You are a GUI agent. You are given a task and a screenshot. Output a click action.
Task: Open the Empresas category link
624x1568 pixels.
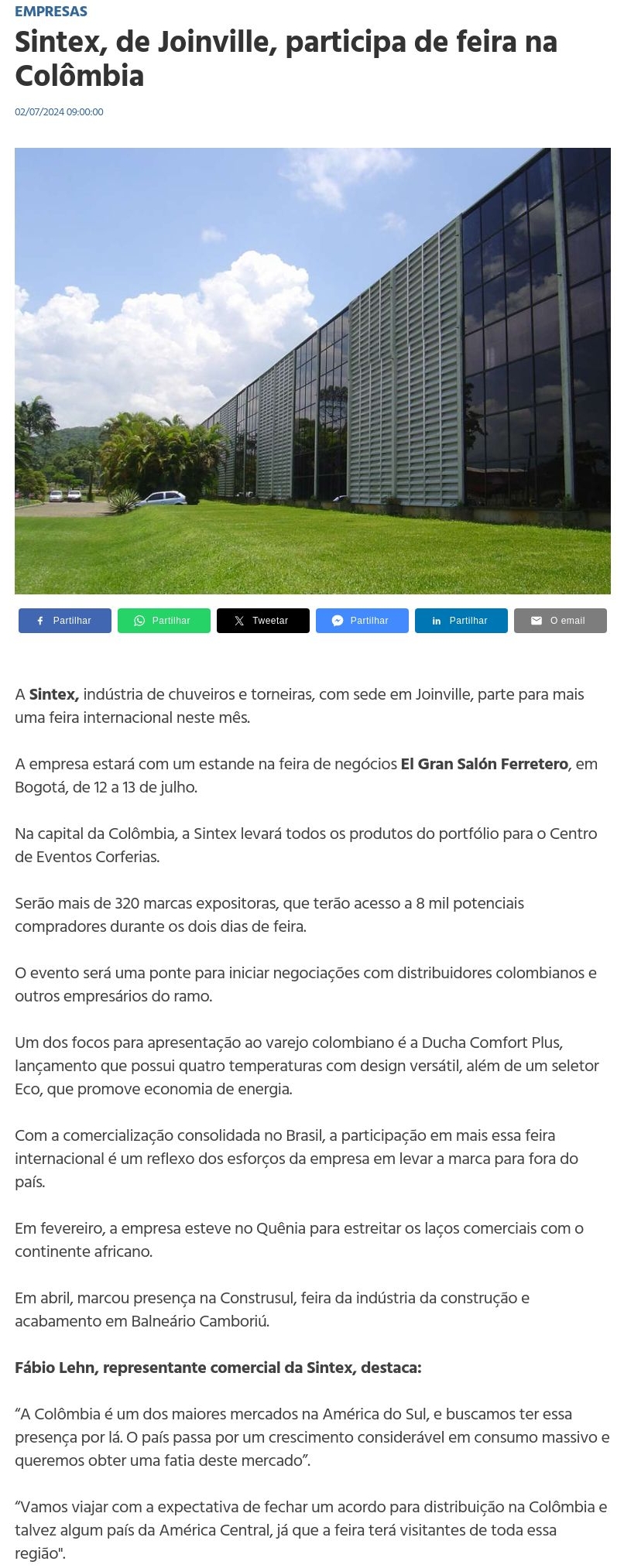pyautogui.click(x=51, y=12)
